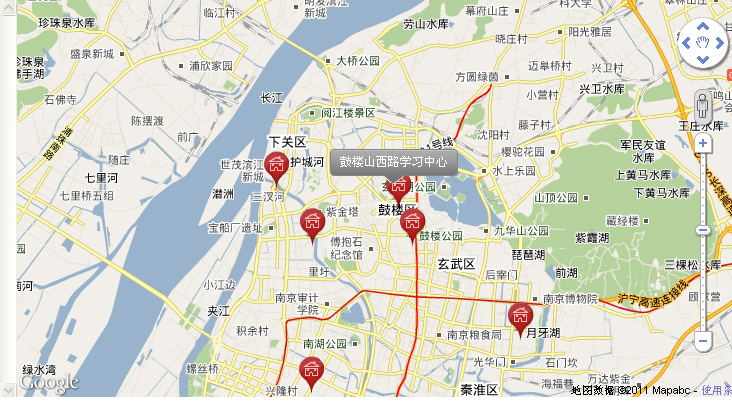
Task: Pan the map down with the arrow
Action: point(702,58)
